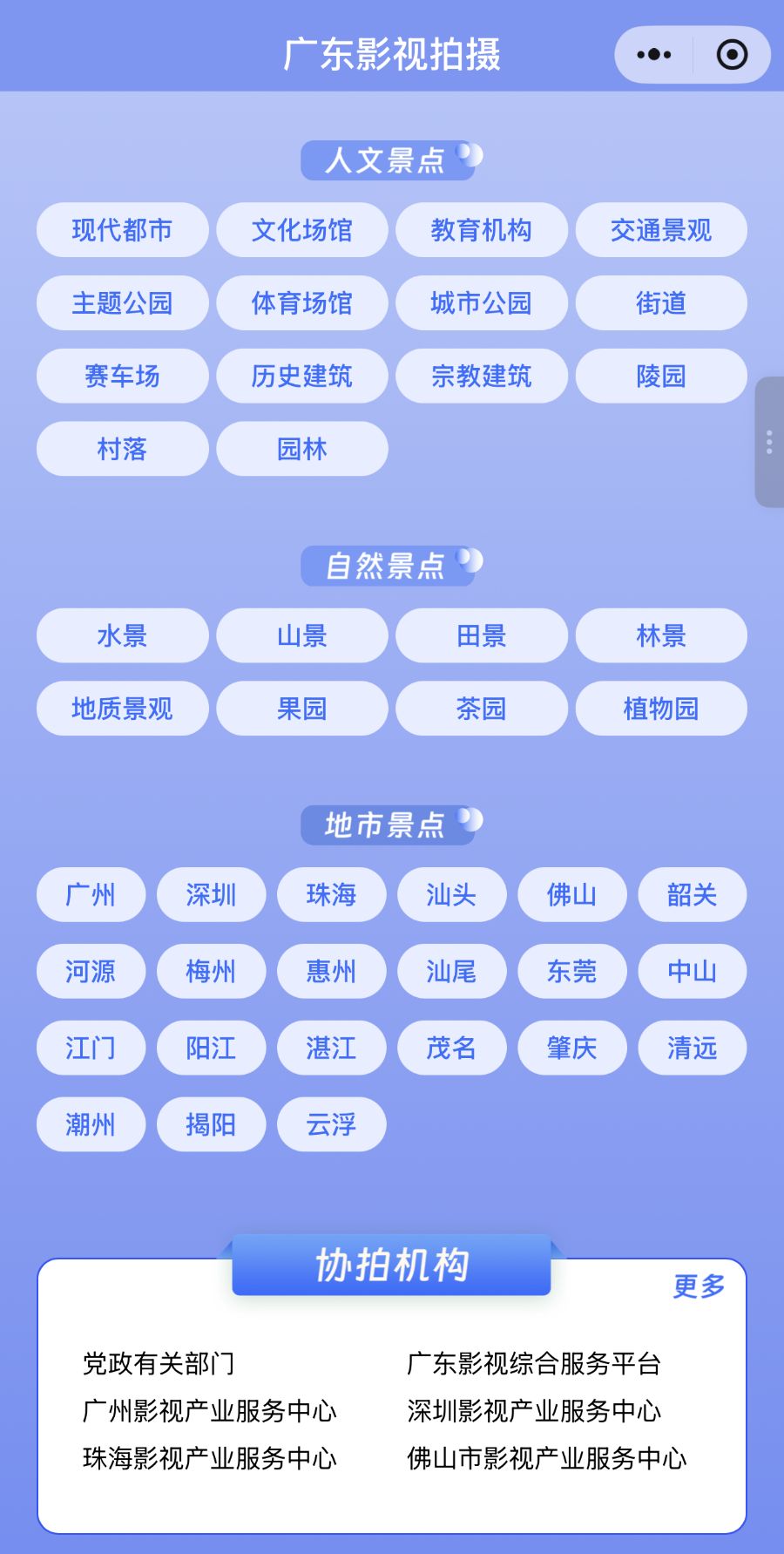This screenshot has width=784, height=1554.
Task: Browse 水景 natural scenery
Action: click(x=122, y=635)
